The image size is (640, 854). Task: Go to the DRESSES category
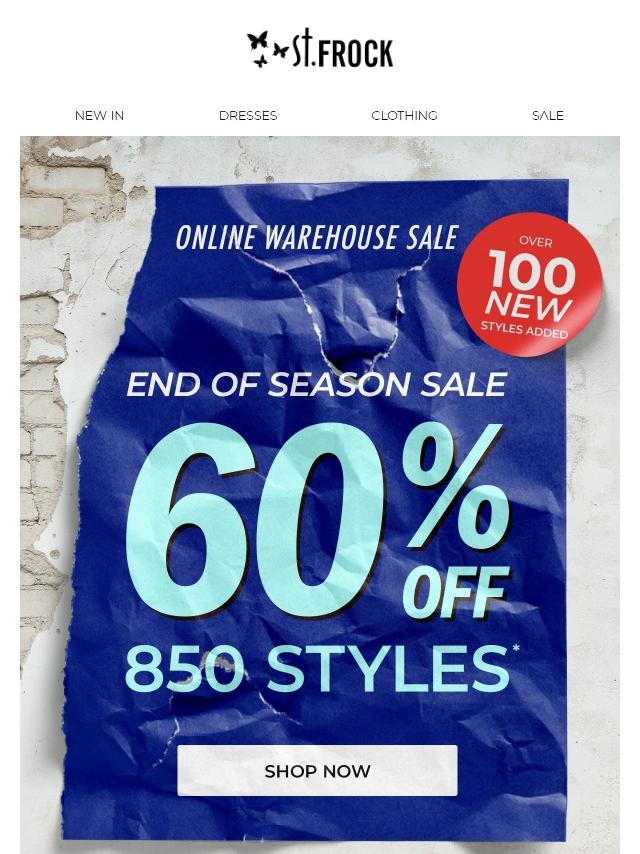(x=248, y=116)
